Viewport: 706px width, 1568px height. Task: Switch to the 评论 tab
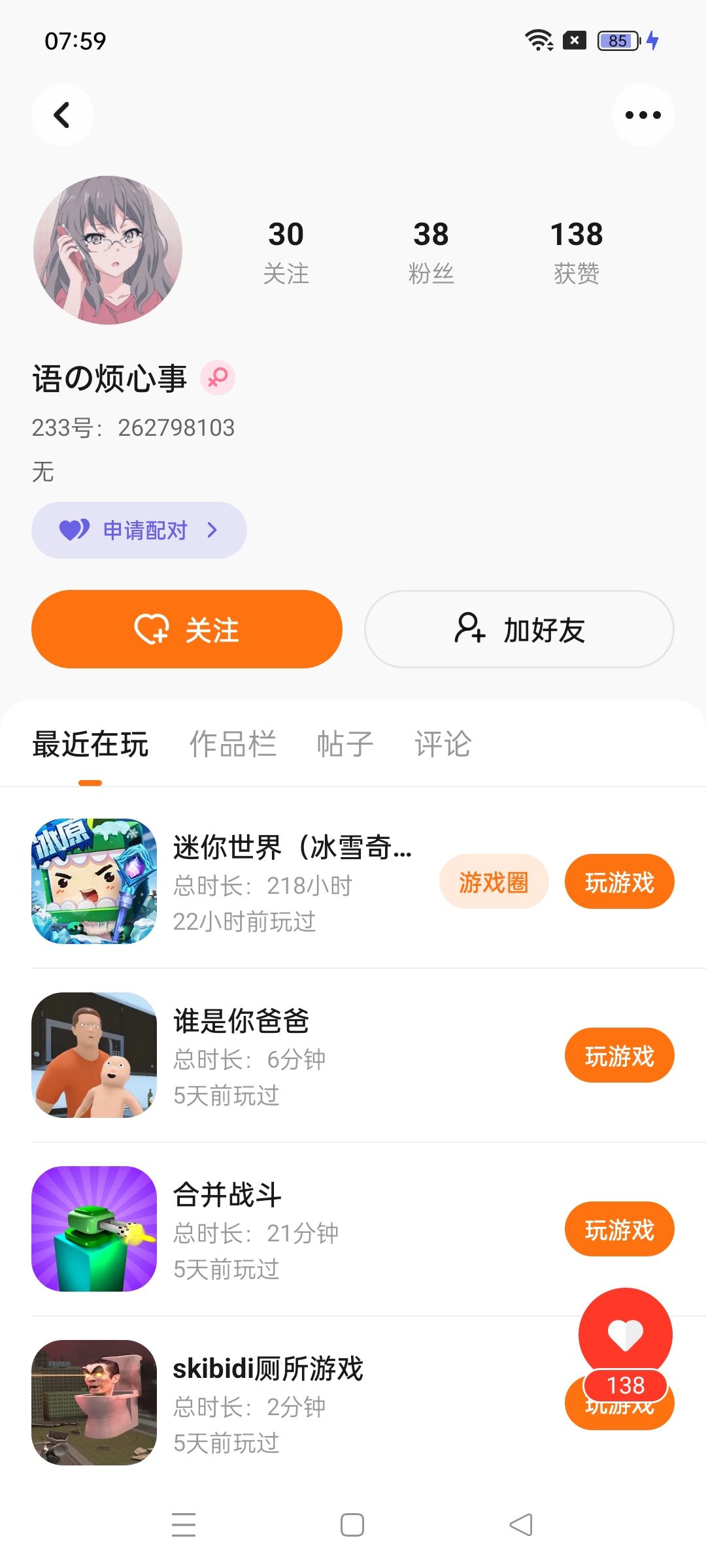pyautogui.click(x=443, y=744)
